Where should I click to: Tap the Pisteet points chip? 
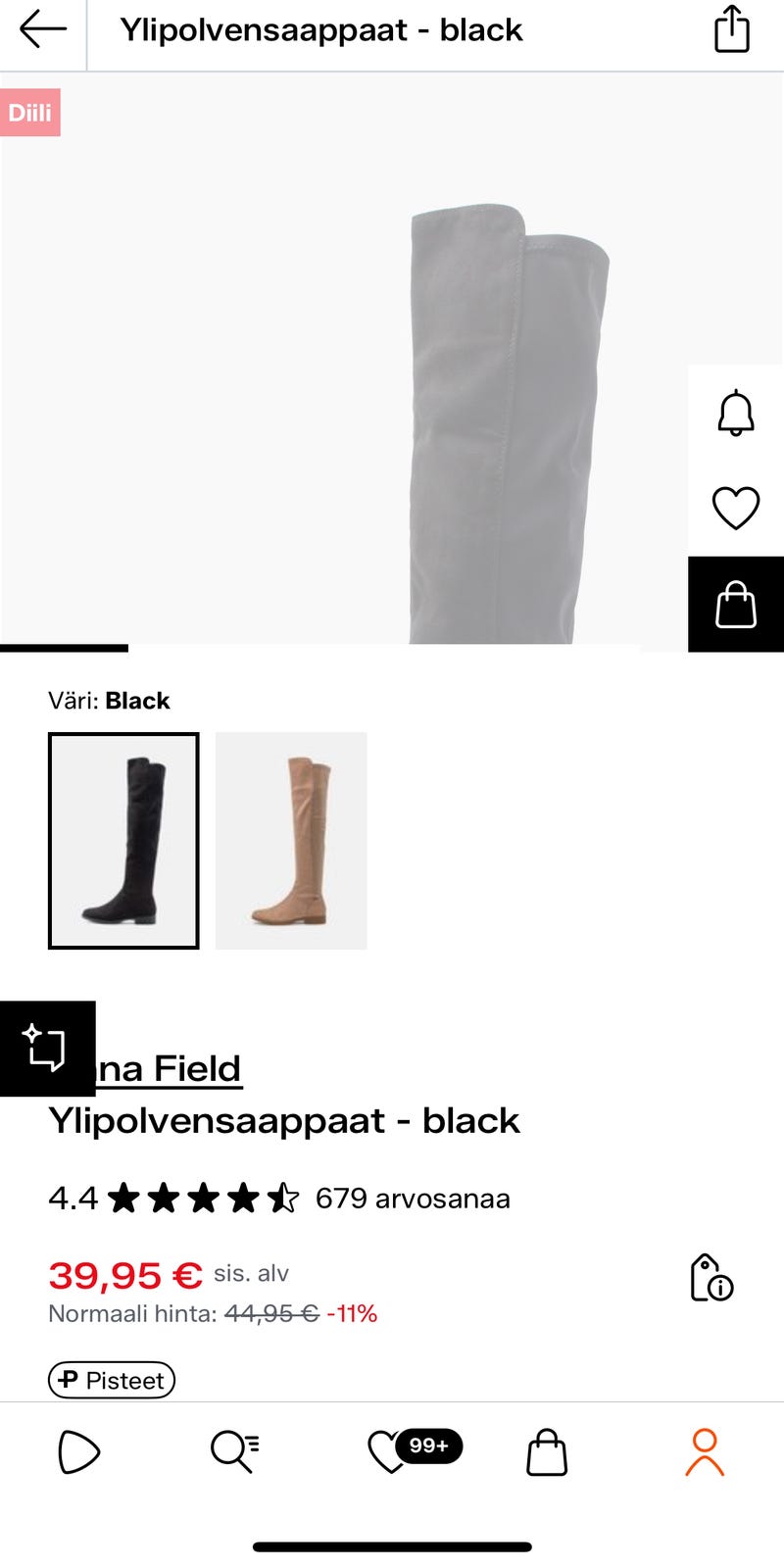coord(112,1380)
